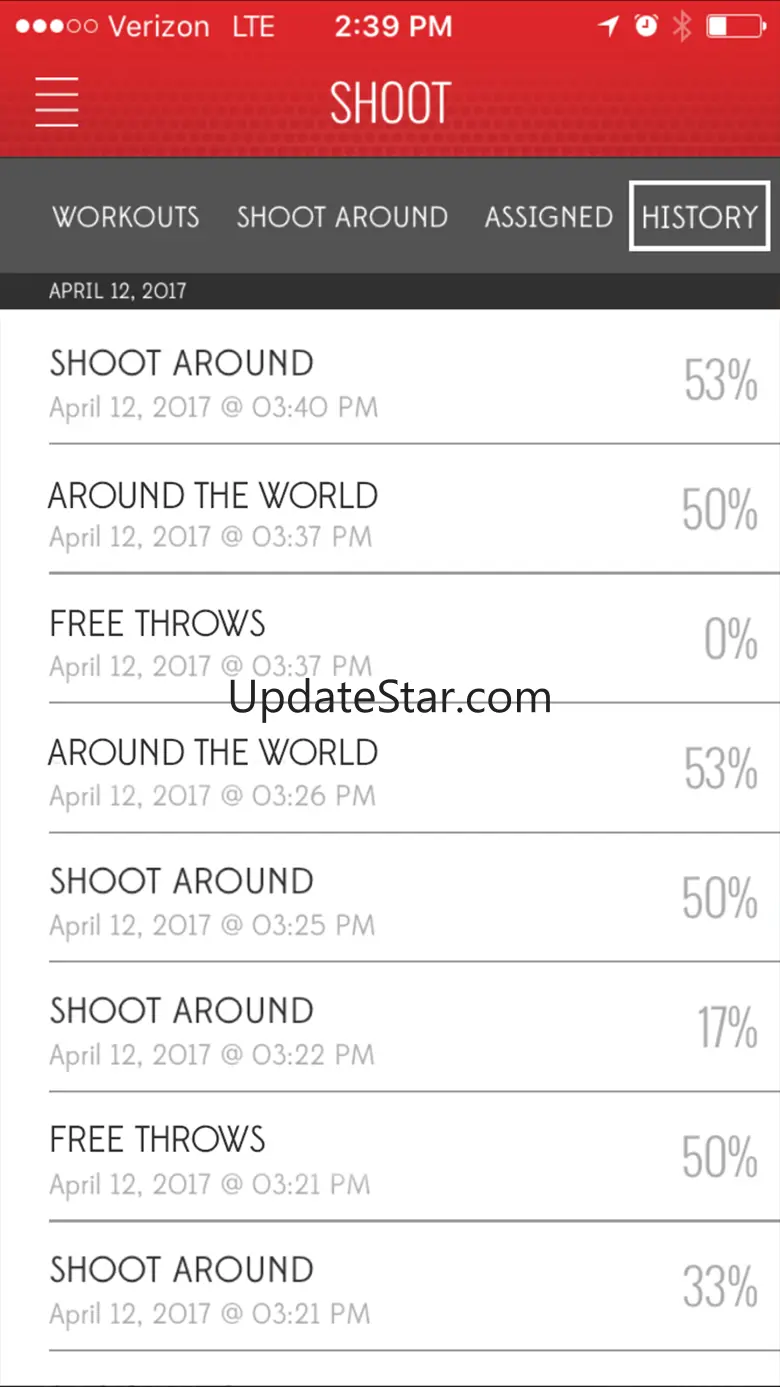The width and height of the screenshot is (780, 1387).
Task: Open the hamburger drawer menu
Action: (x=57, y=102)
